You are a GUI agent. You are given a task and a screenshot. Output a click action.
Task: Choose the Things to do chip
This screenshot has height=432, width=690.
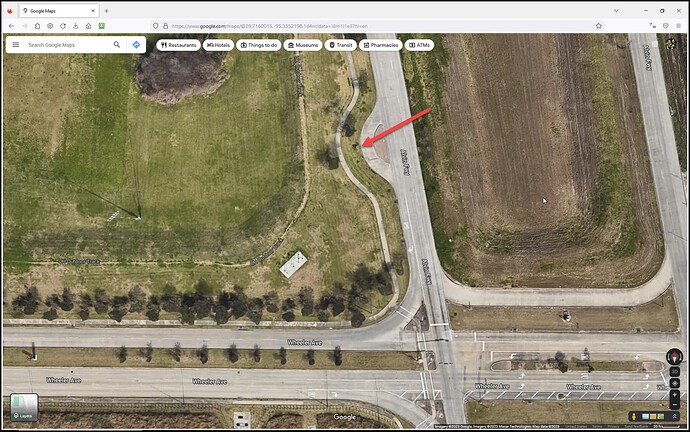coord(258,45)
